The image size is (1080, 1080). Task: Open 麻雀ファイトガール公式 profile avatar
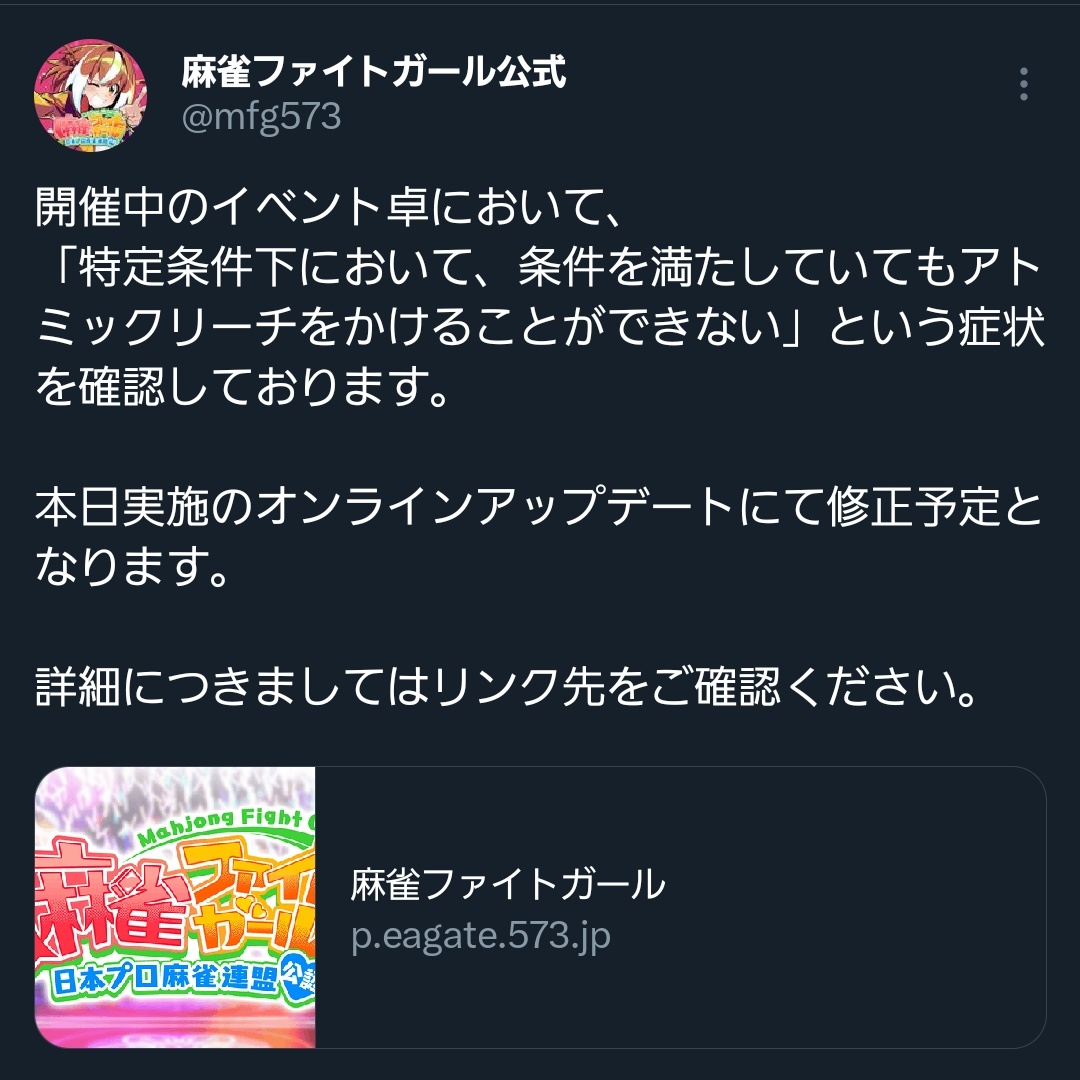coord(91,96)
